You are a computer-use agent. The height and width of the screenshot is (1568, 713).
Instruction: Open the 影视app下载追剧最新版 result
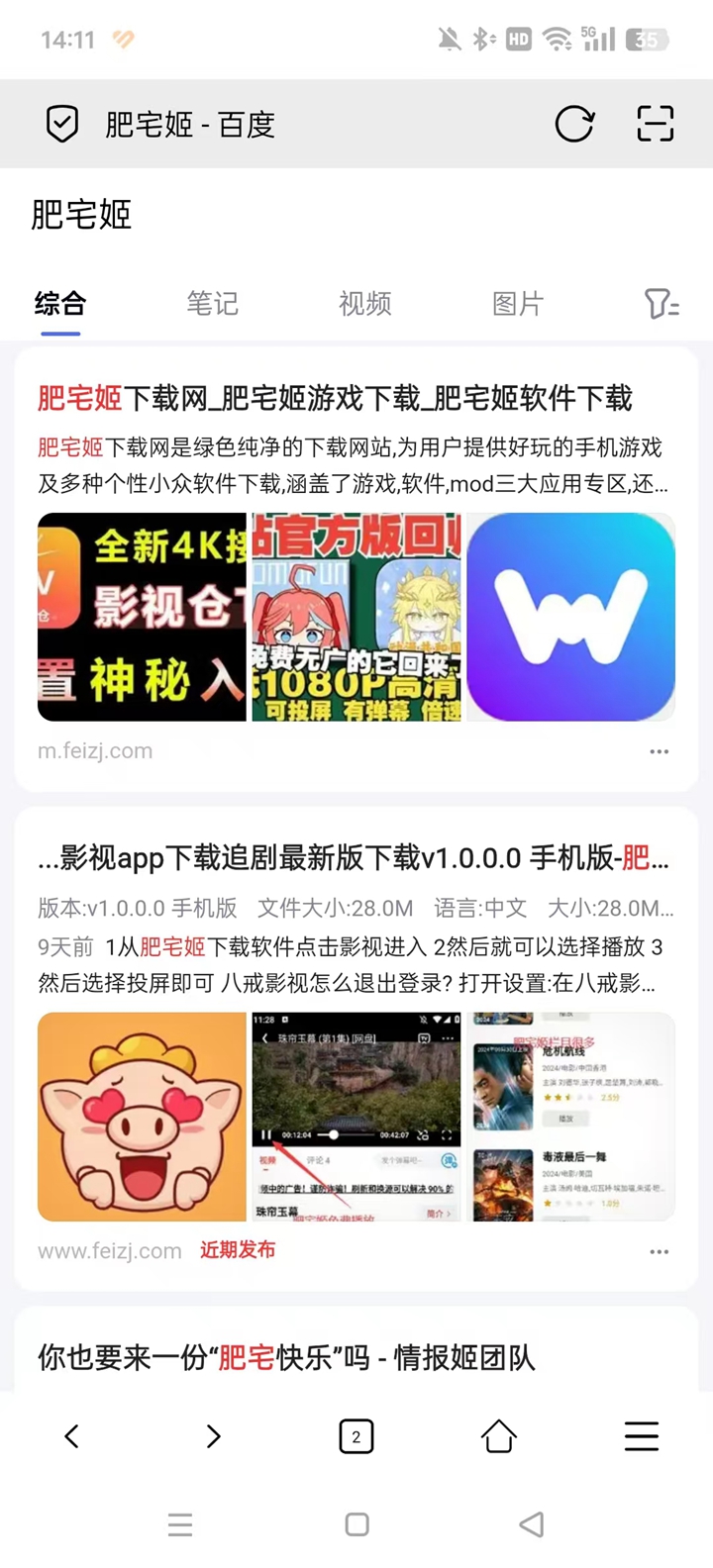click(x=353, y=857)
